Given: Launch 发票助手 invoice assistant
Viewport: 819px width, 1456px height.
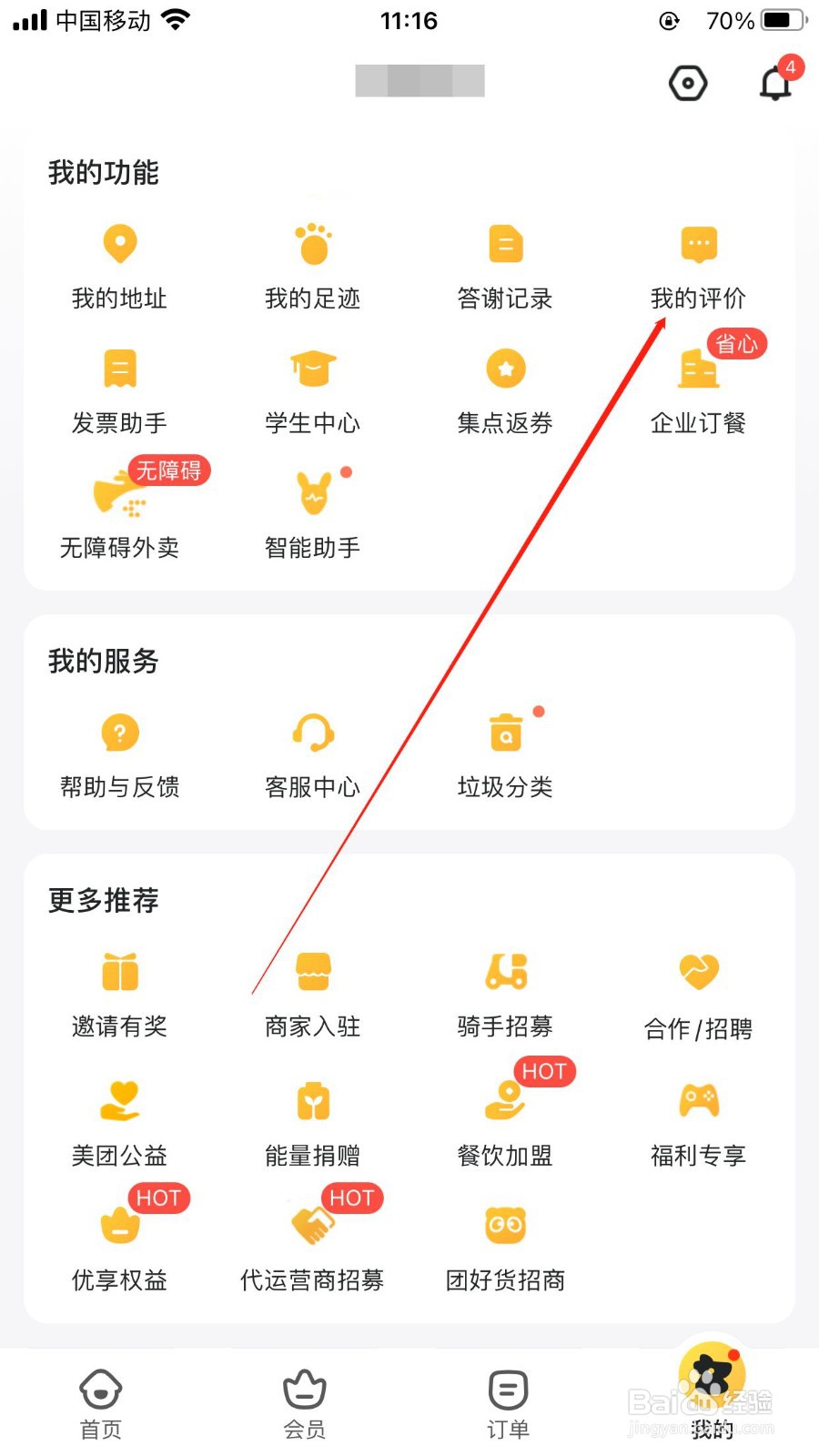Looking at the screenshot, I should pos(119,389).
